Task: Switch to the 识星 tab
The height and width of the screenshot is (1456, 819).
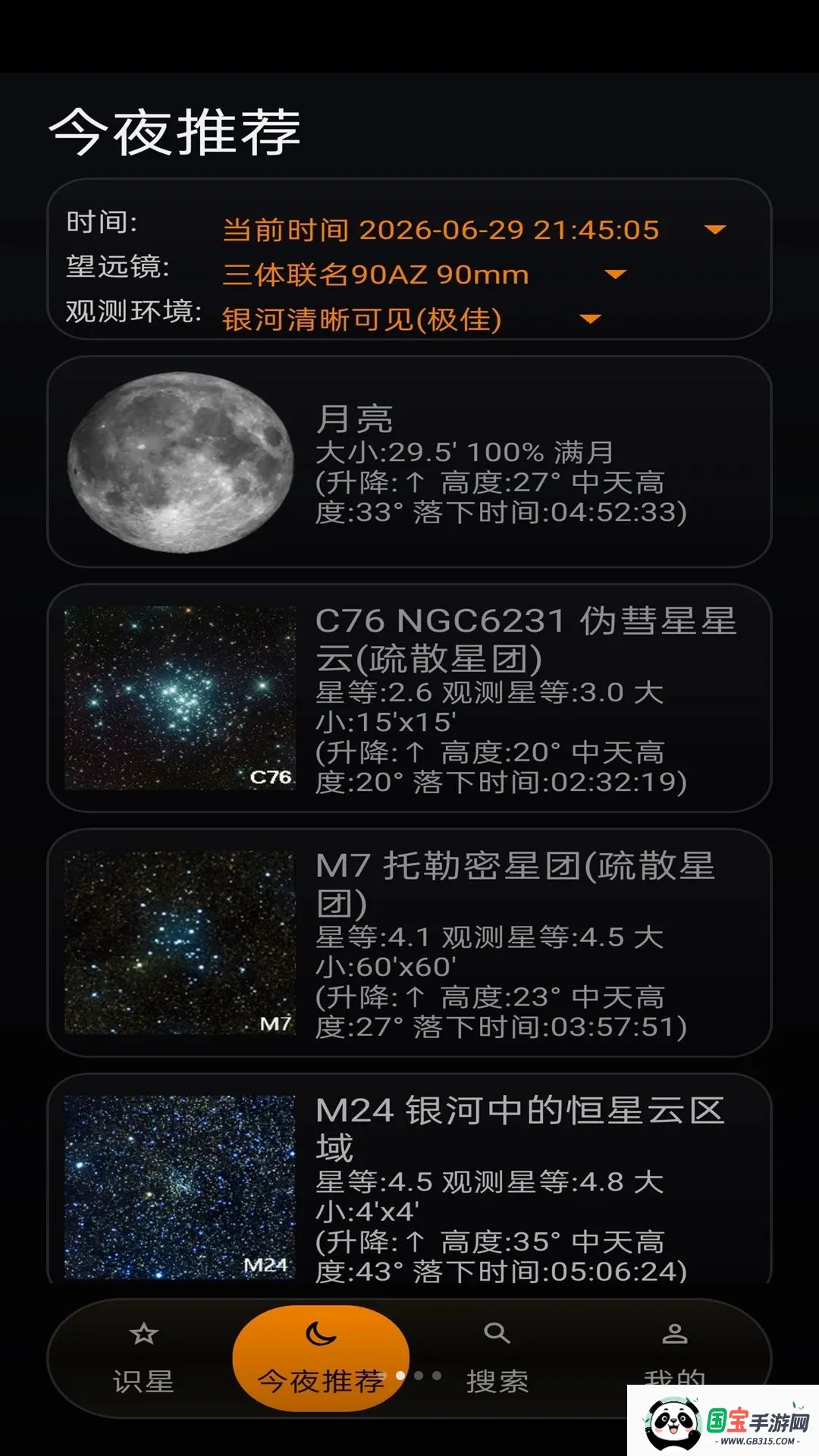Action: pyautogui.click(x=143, y=1359)
